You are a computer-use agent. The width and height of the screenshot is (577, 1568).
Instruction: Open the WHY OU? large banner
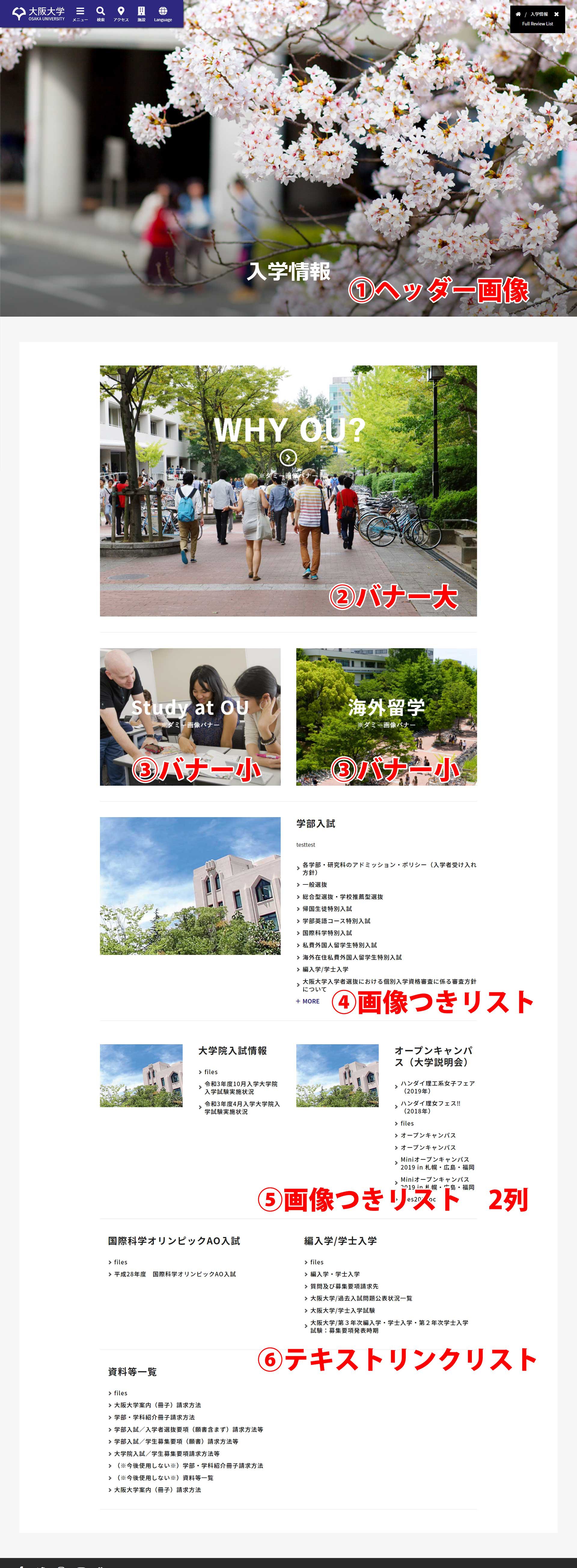click(x=288, y=491)
